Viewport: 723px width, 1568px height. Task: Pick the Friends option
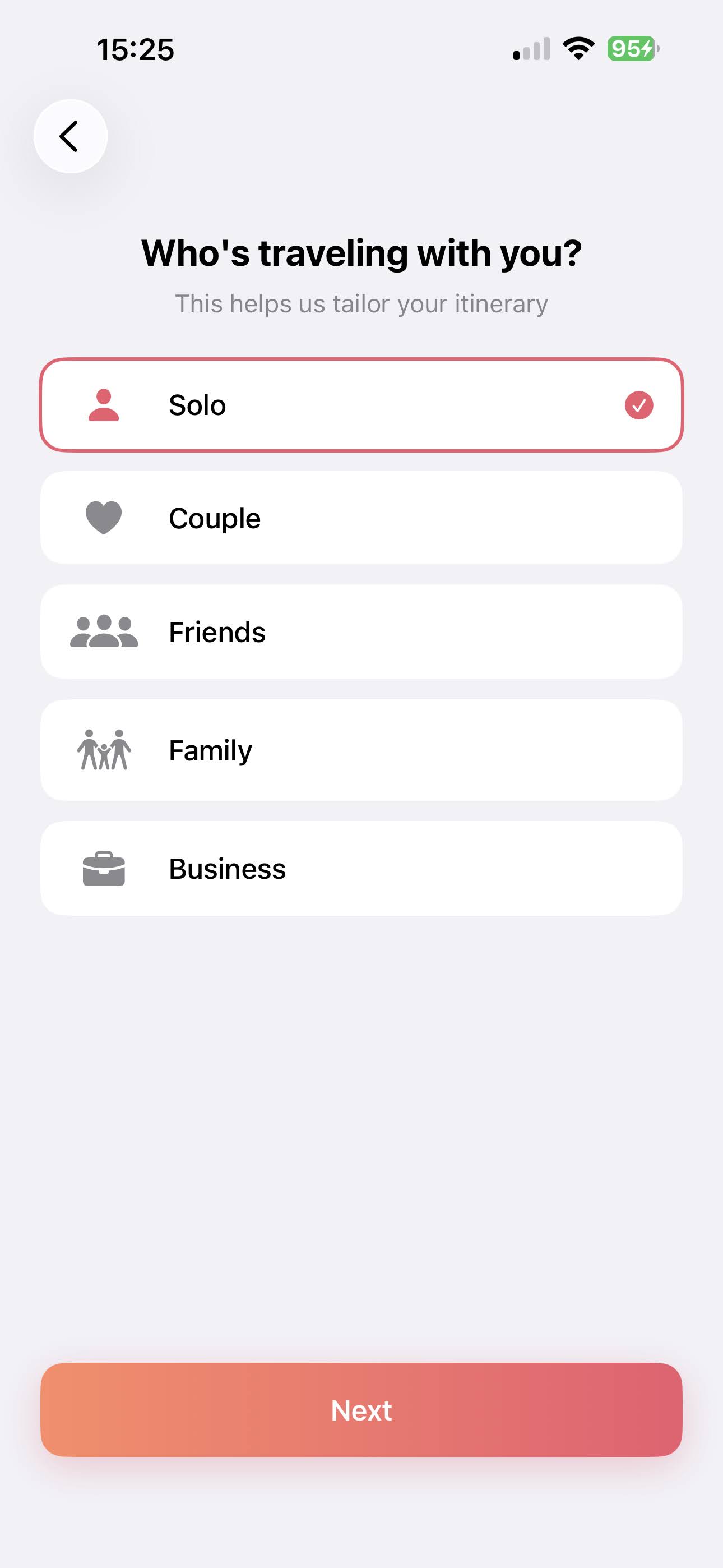click(361, 632)
